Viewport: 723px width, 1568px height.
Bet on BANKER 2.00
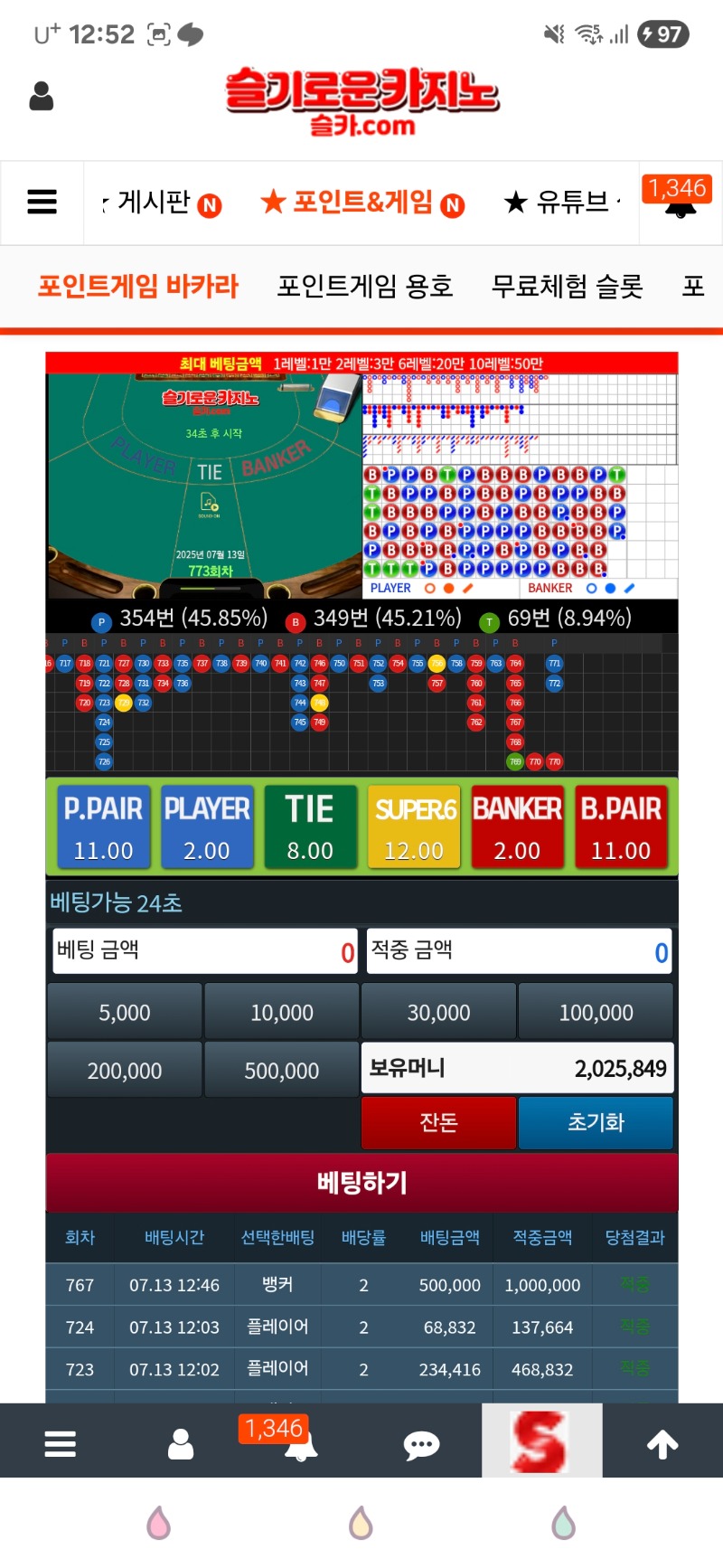coord(517,827)
